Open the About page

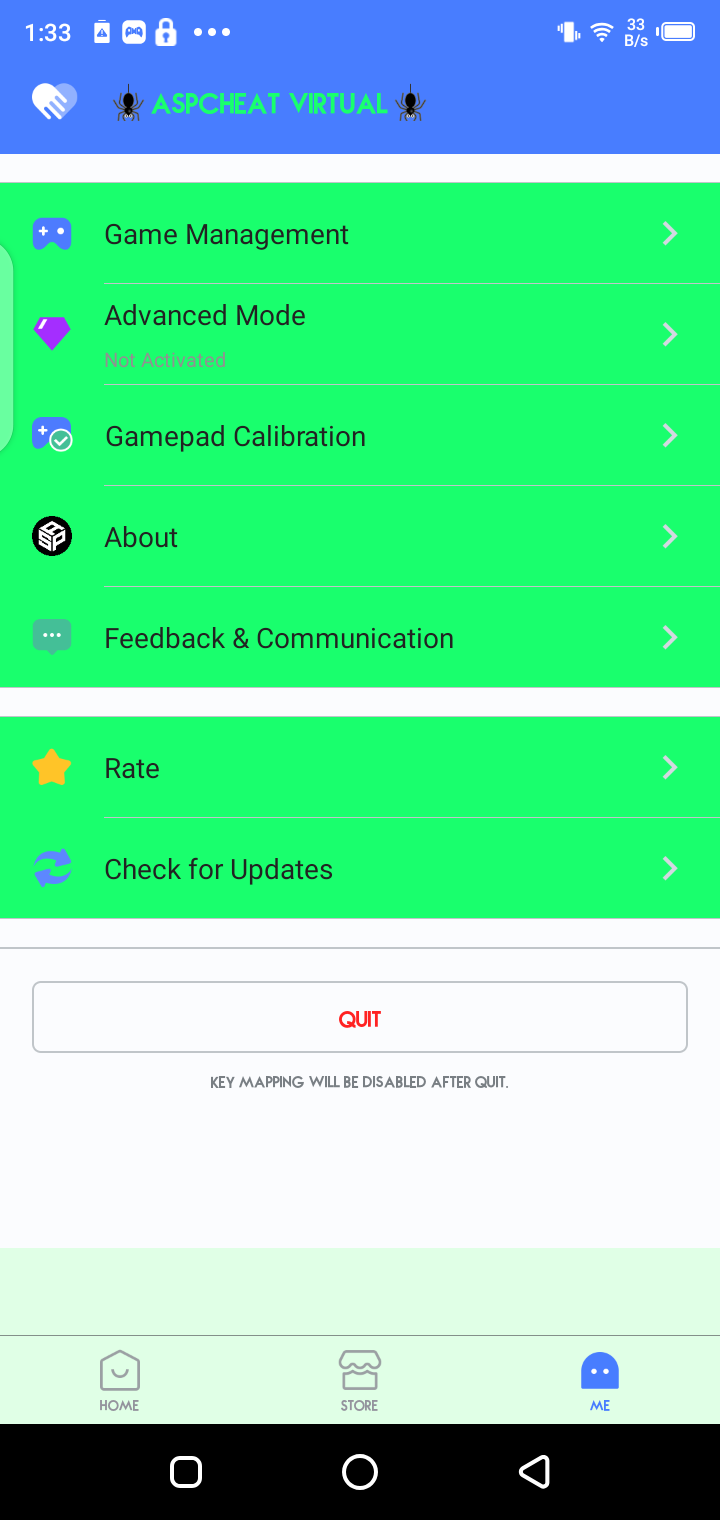tap(360, 537)
